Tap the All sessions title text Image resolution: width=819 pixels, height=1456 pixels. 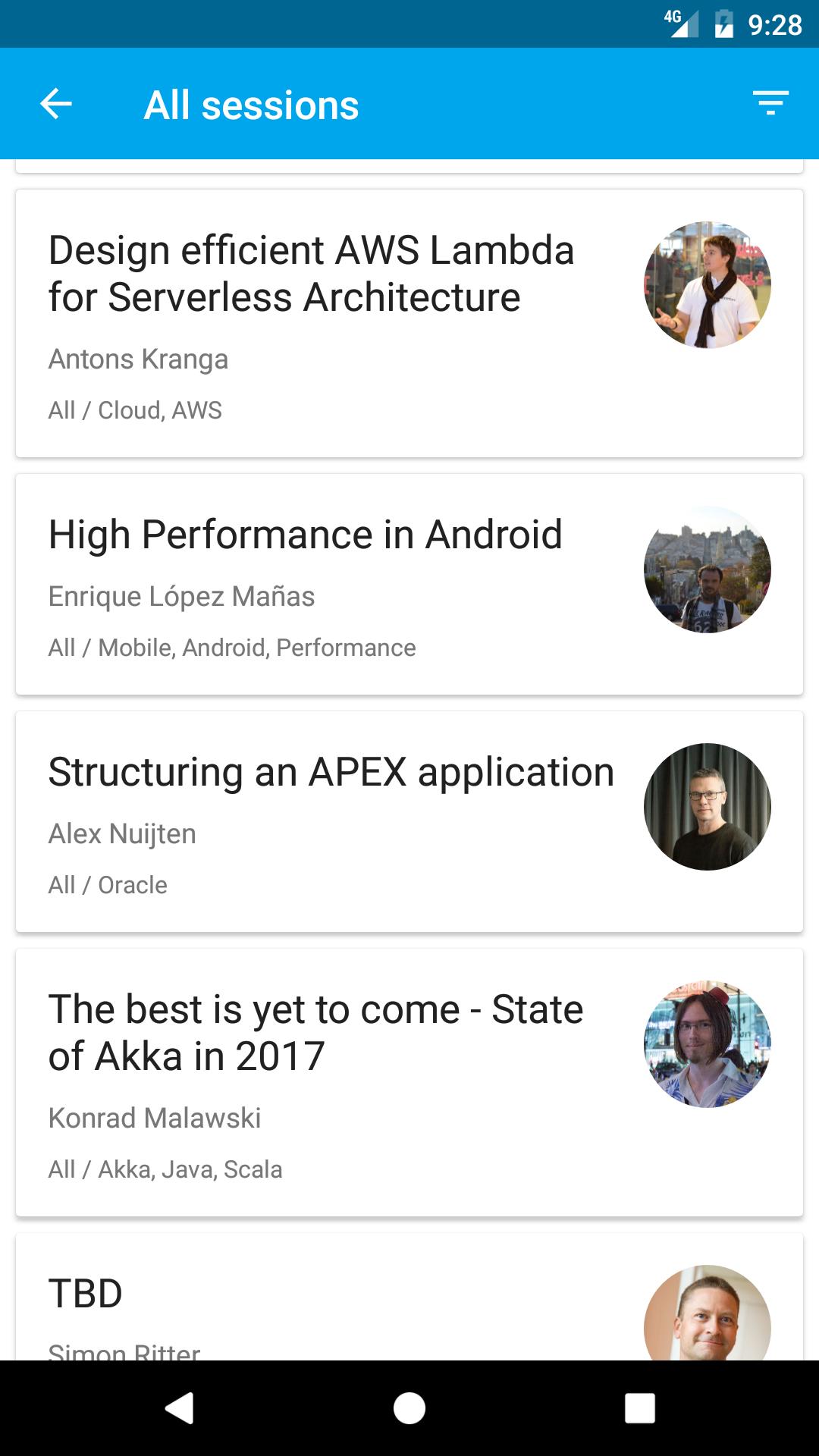click(x=251, y=104)
